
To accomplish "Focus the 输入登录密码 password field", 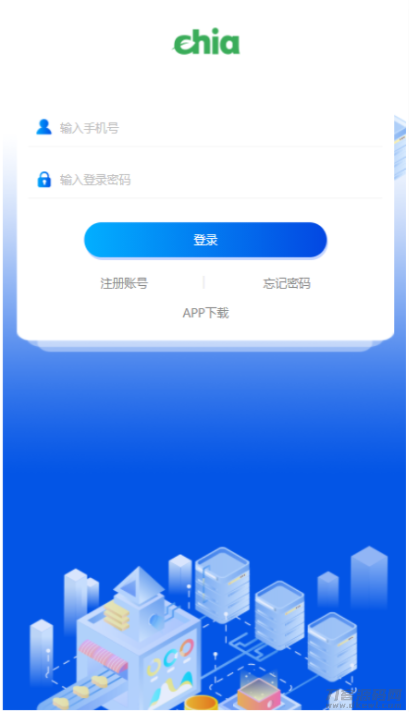I will click(205, 180).
